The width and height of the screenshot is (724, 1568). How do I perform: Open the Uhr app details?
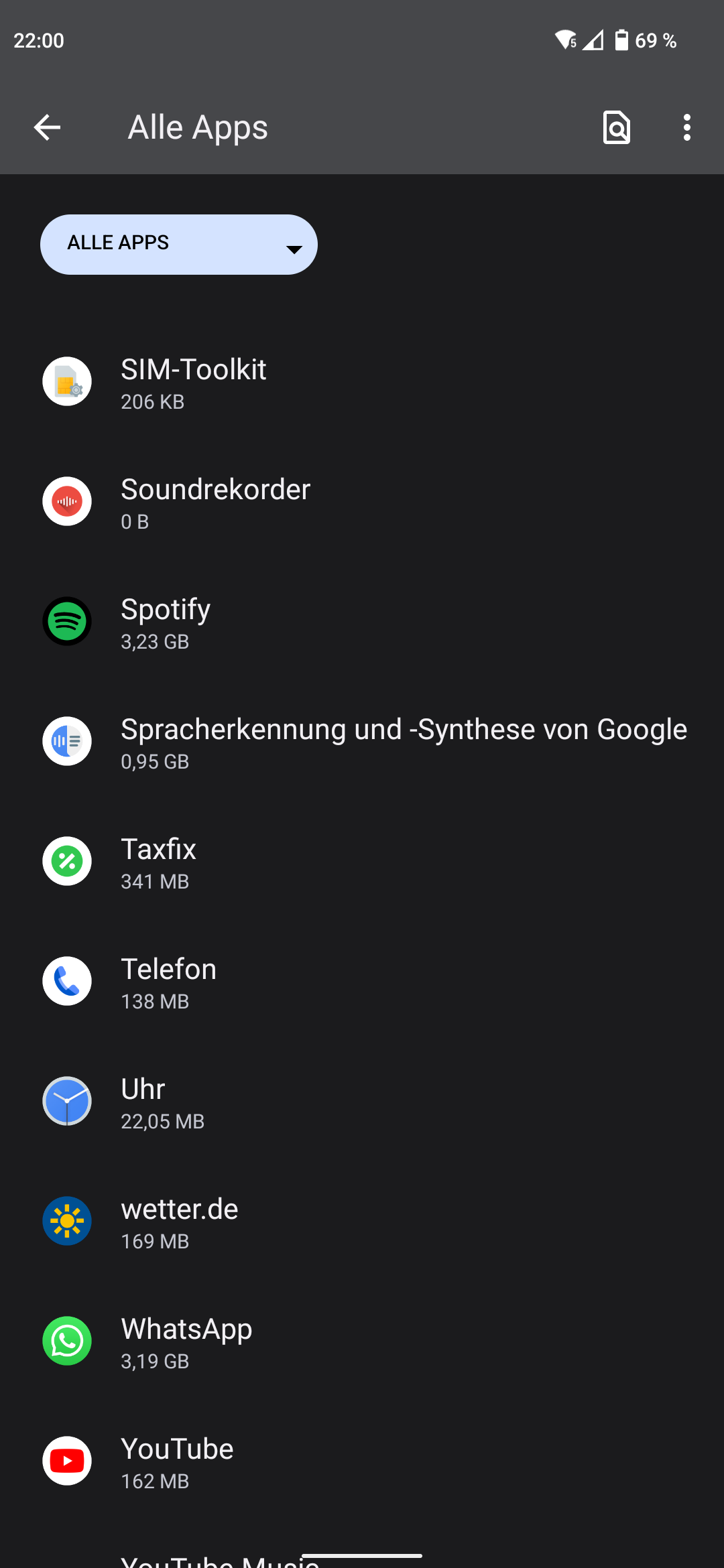coord(362,1102)
